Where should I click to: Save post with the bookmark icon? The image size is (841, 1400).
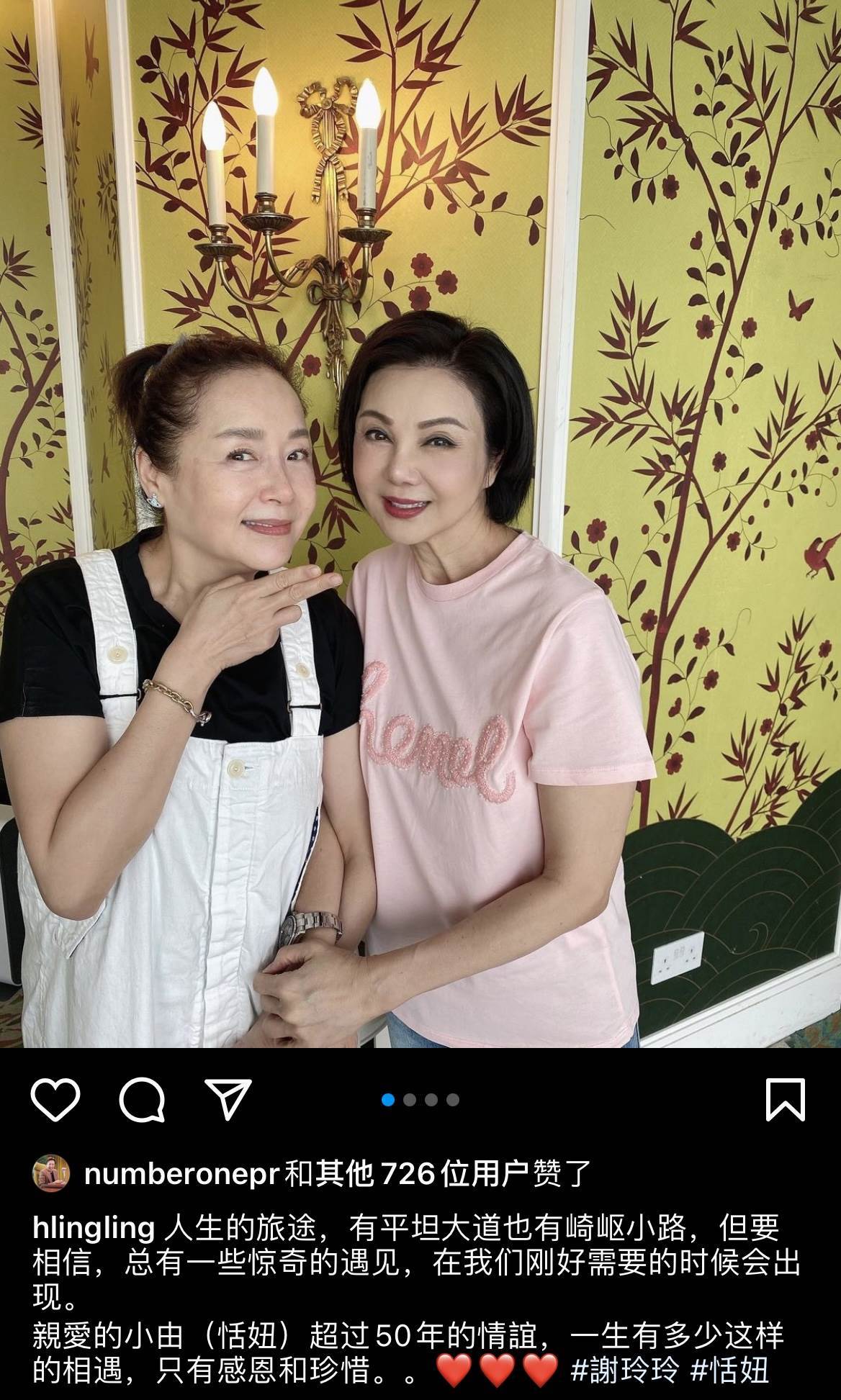(785, 1099)
